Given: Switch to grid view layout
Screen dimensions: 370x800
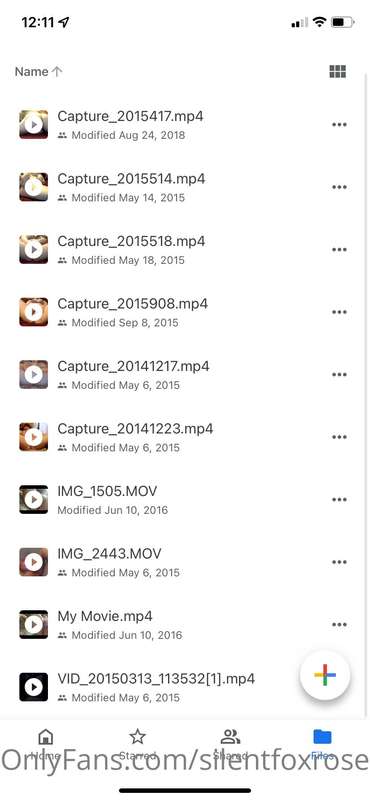Looking at the screenshot, I should click(338, 71).
